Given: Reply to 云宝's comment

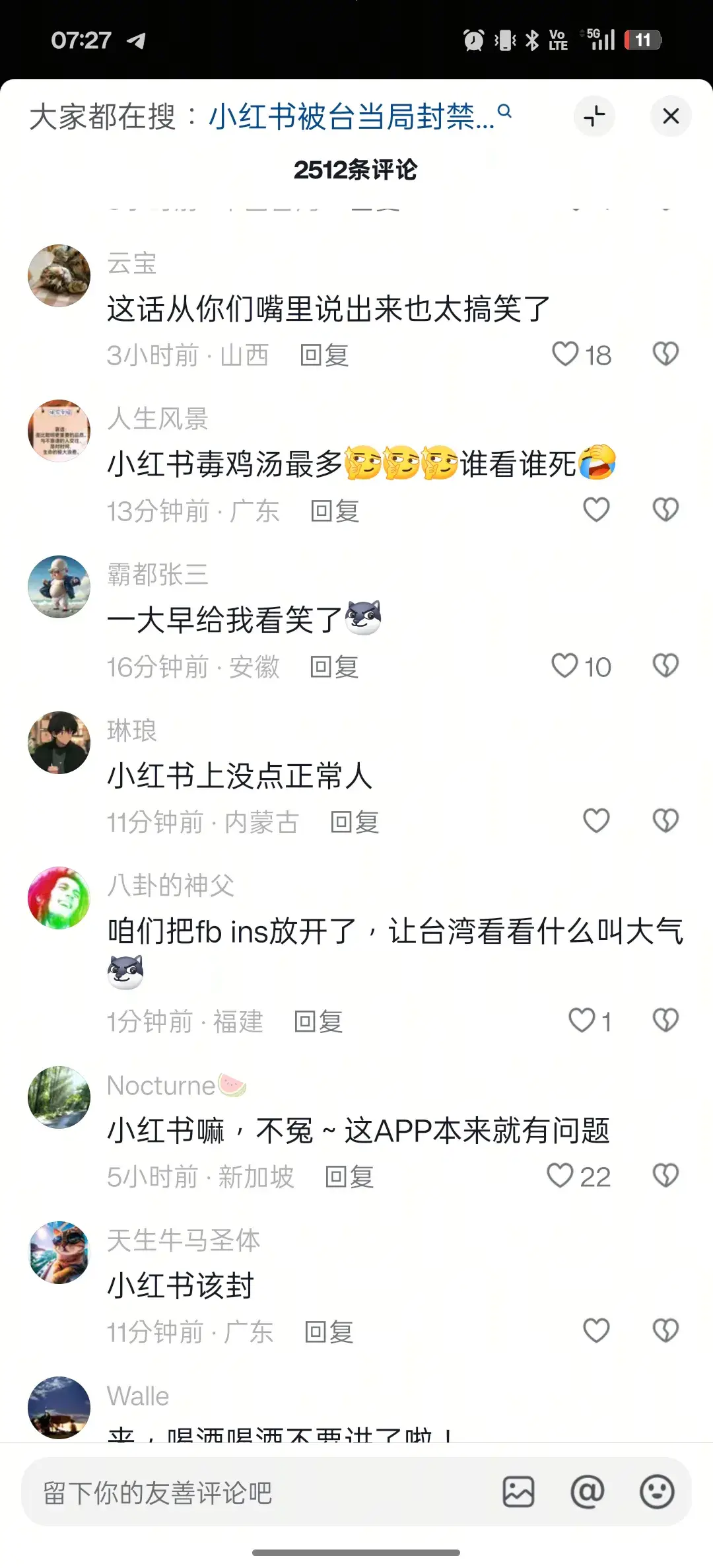Looking at the screenshot, I should click(324, 355).
